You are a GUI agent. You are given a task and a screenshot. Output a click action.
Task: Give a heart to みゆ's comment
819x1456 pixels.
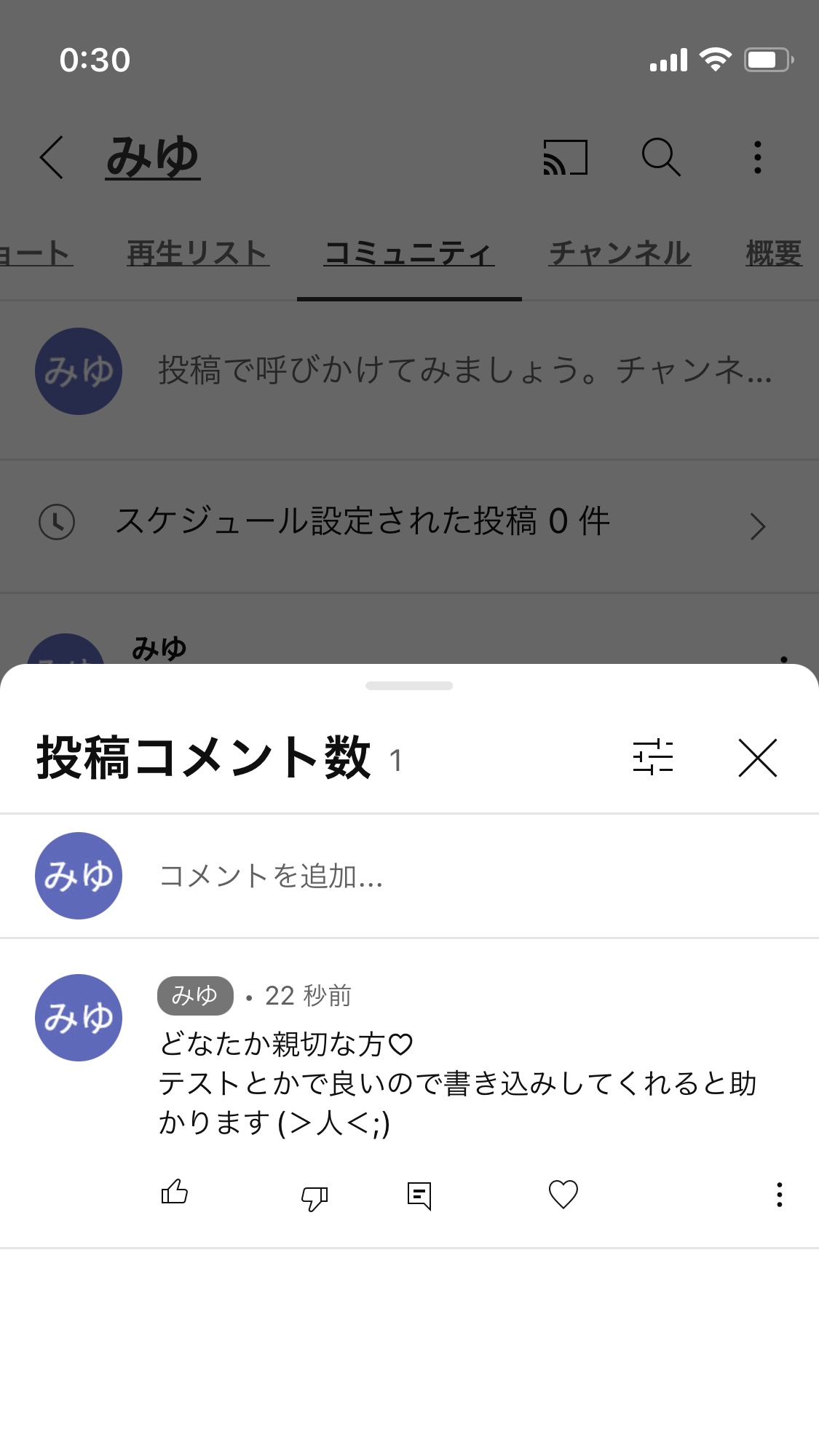563,1195
